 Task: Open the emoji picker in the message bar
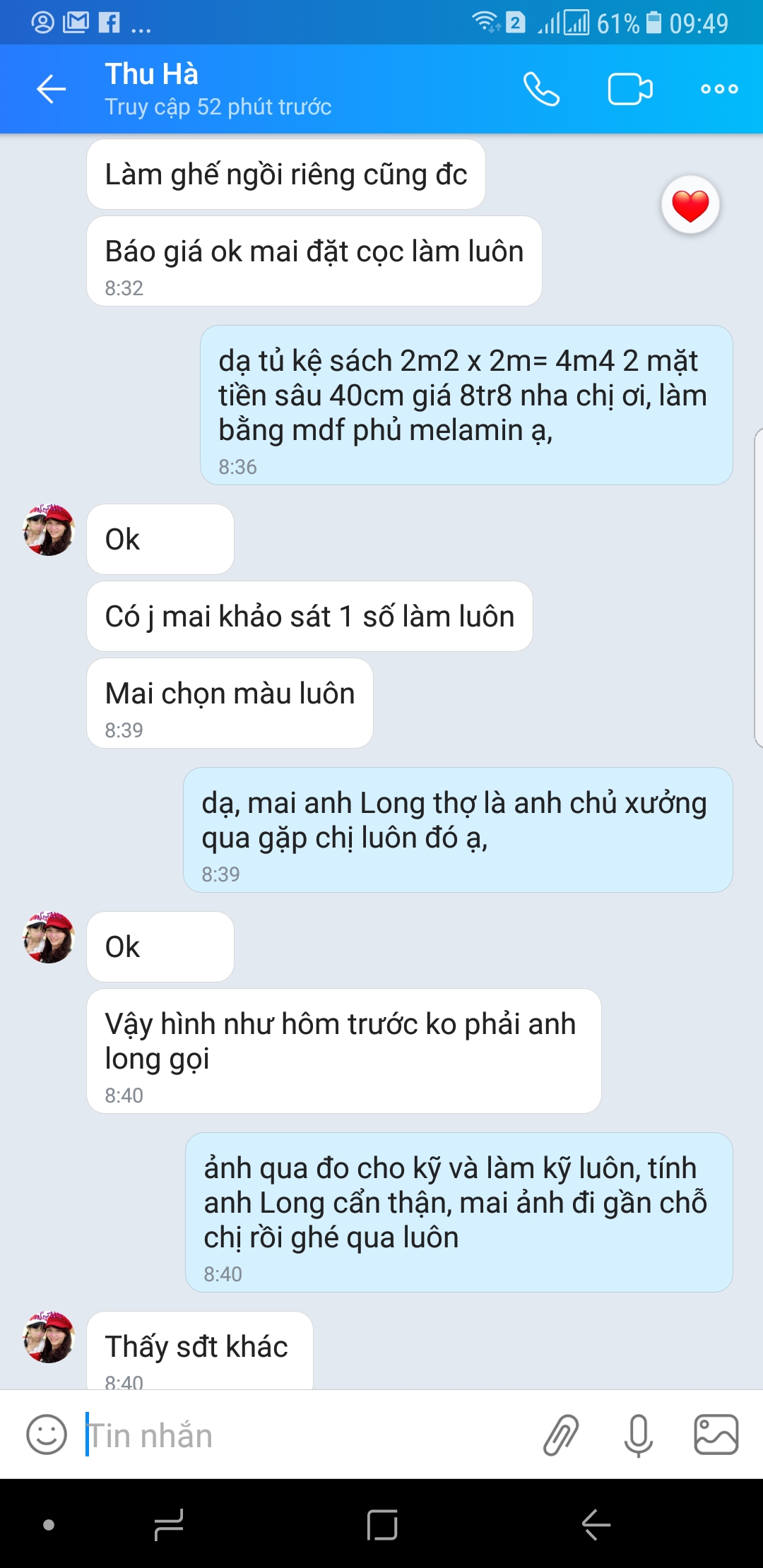pos(47,1434)
